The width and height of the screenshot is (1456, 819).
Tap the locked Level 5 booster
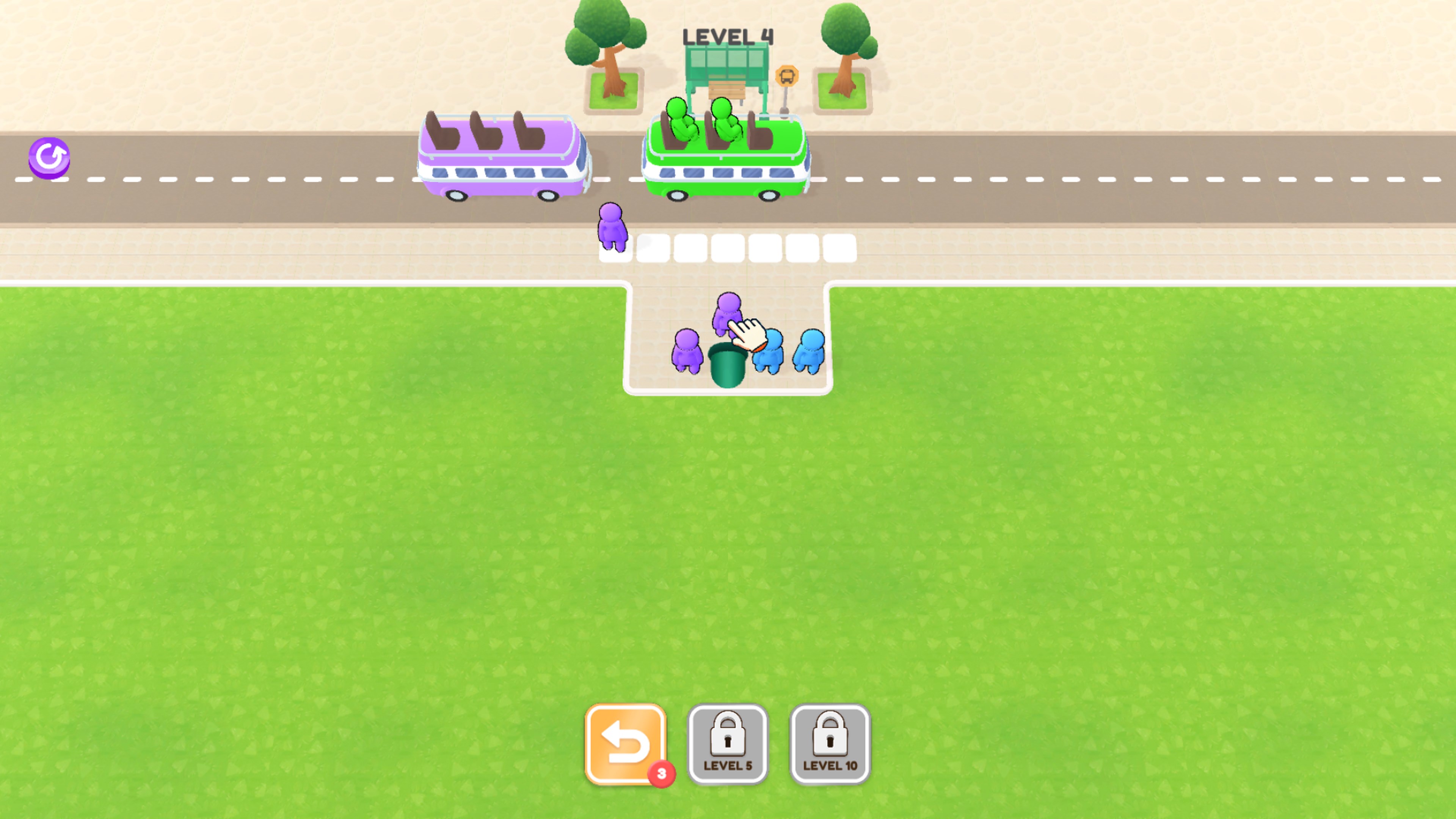728,744
